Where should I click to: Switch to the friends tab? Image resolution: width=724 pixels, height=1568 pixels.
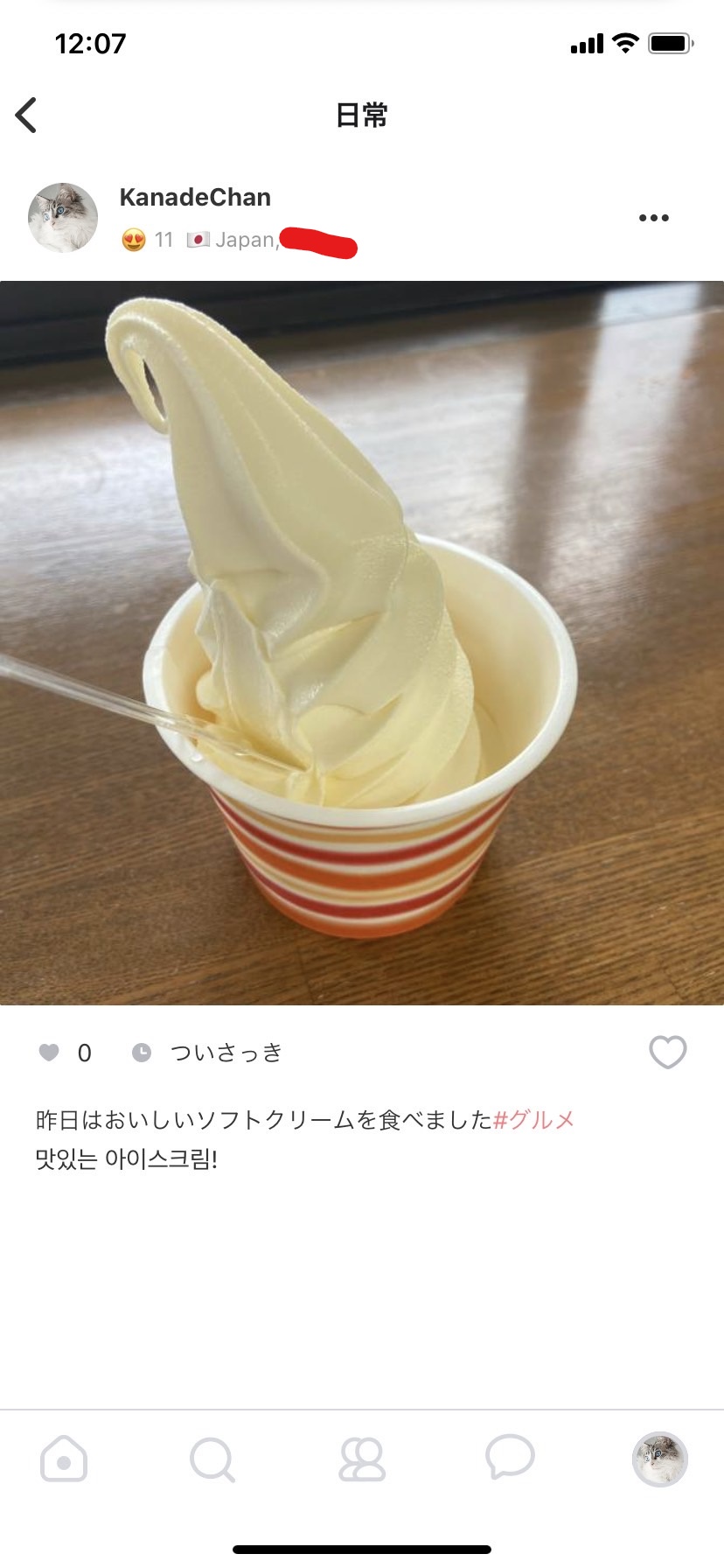point(362,1459)
